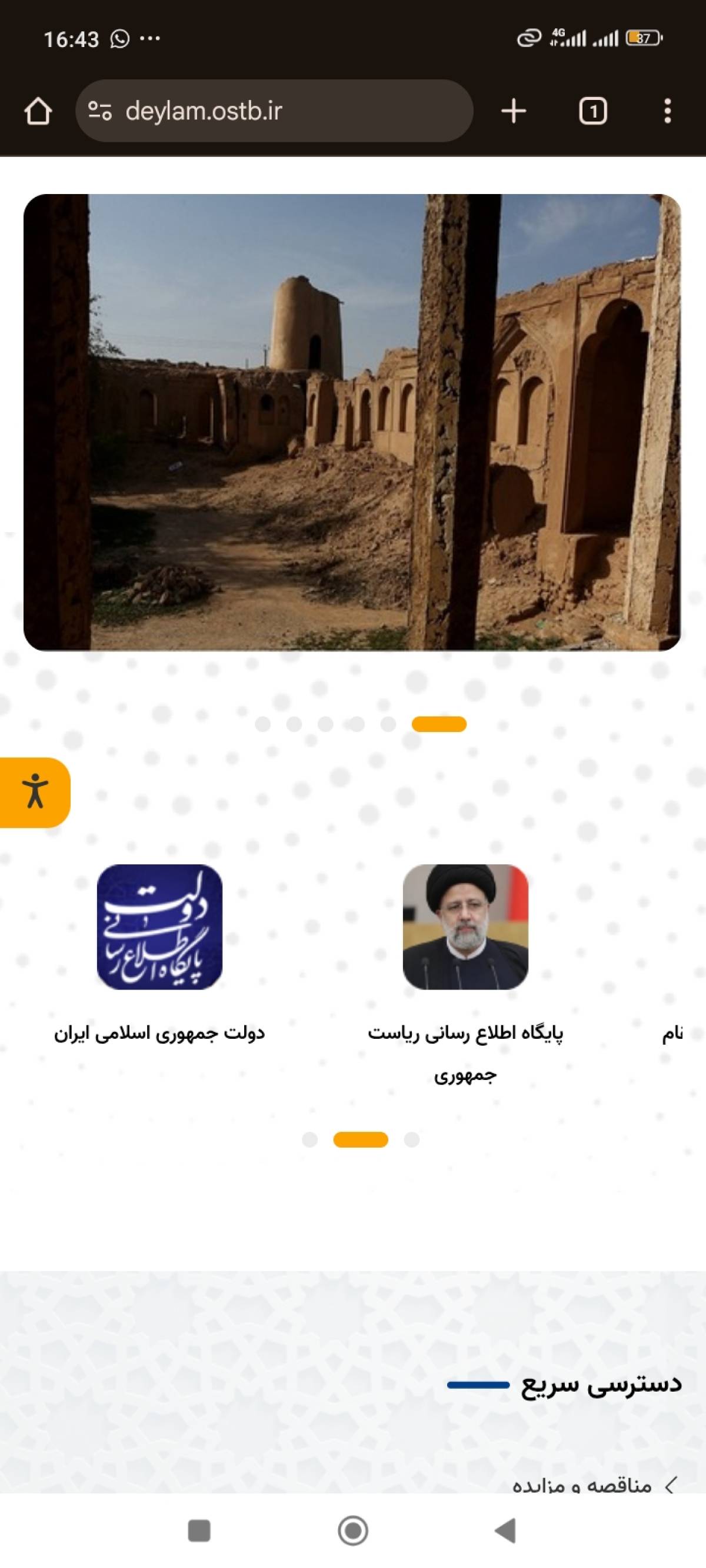Select the last links carousel dot

(x=412, y=1139)
